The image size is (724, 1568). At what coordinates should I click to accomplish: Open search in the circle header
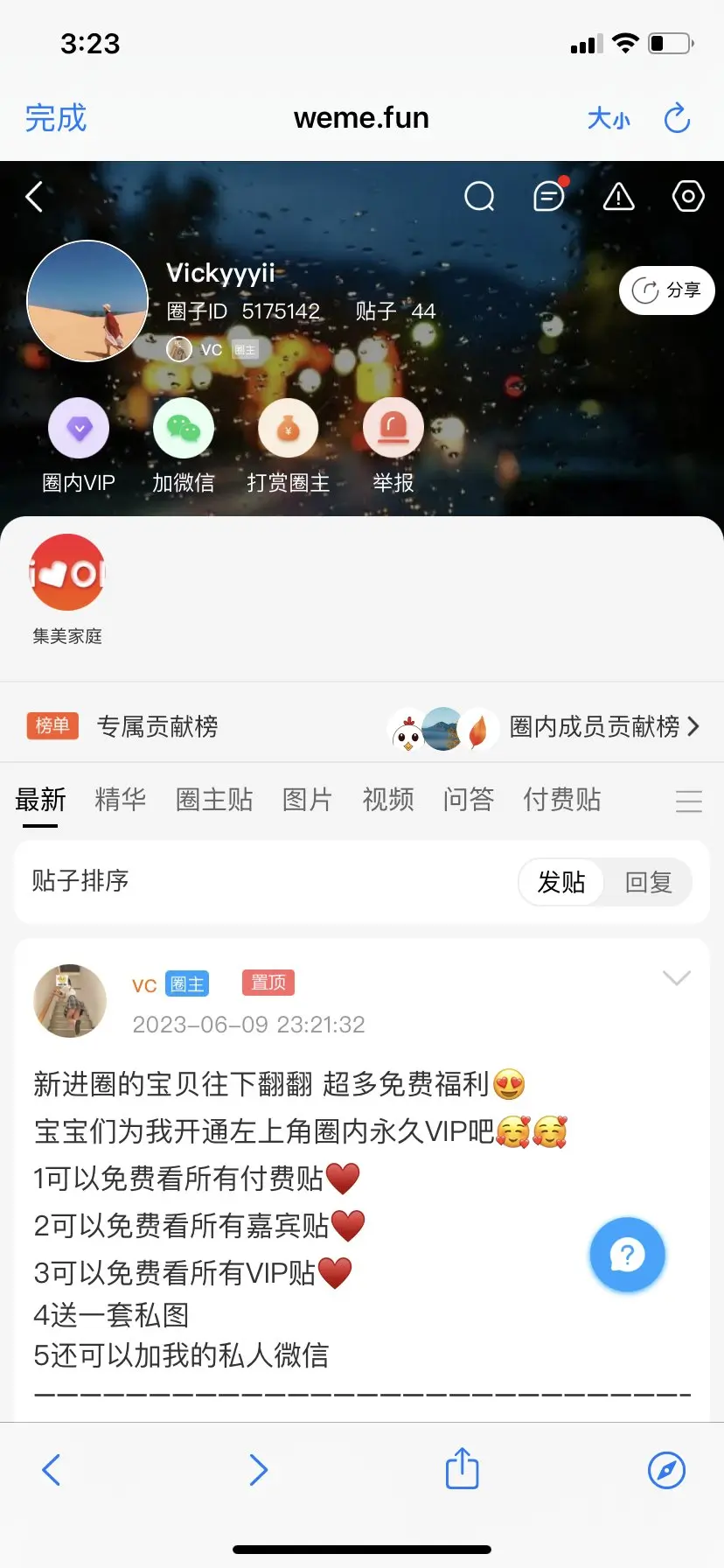(x=479, y=197)
